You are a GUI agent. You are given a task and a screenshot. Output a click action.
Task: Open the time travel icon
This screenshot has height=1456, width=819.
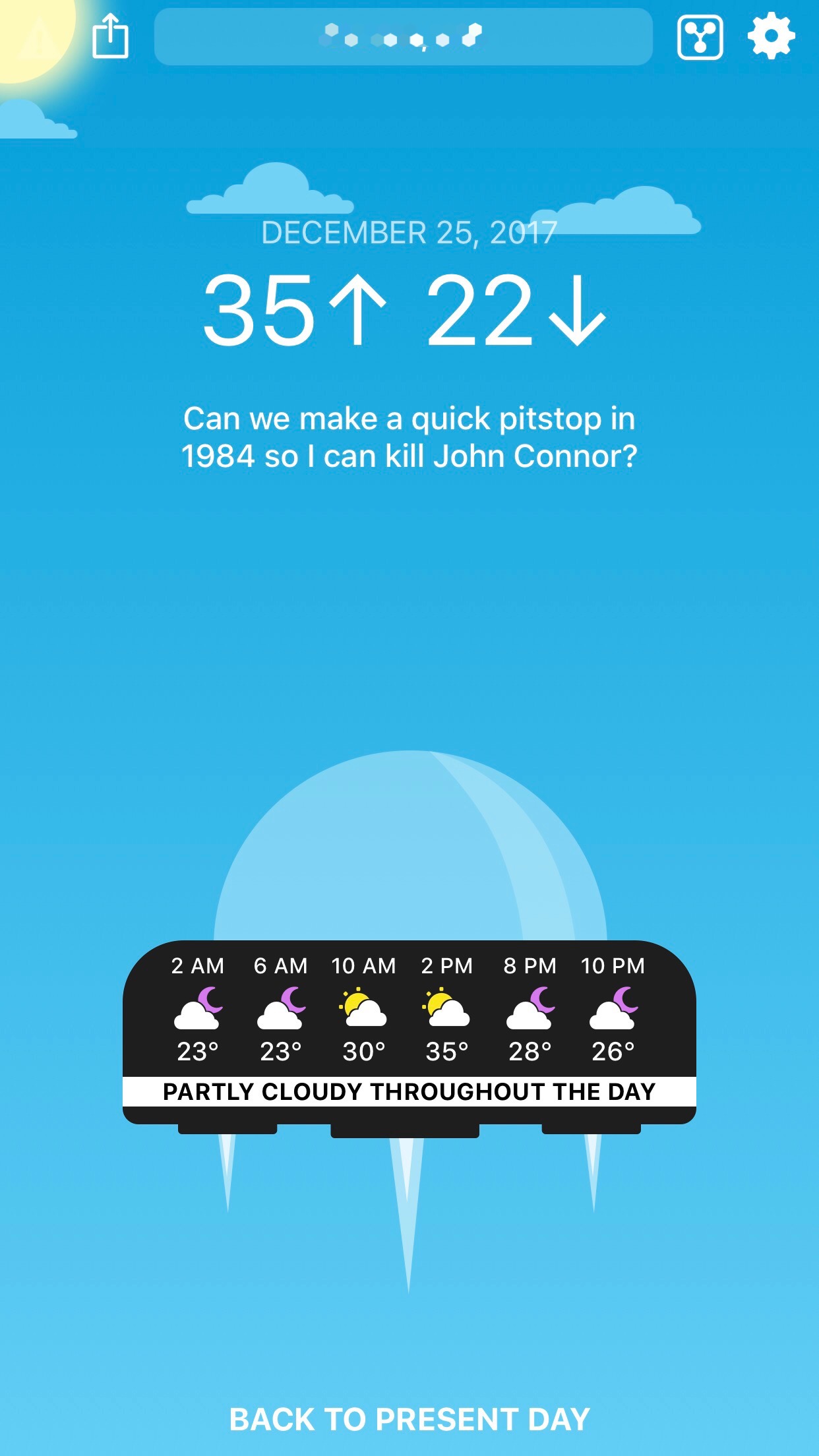point(700,37)
